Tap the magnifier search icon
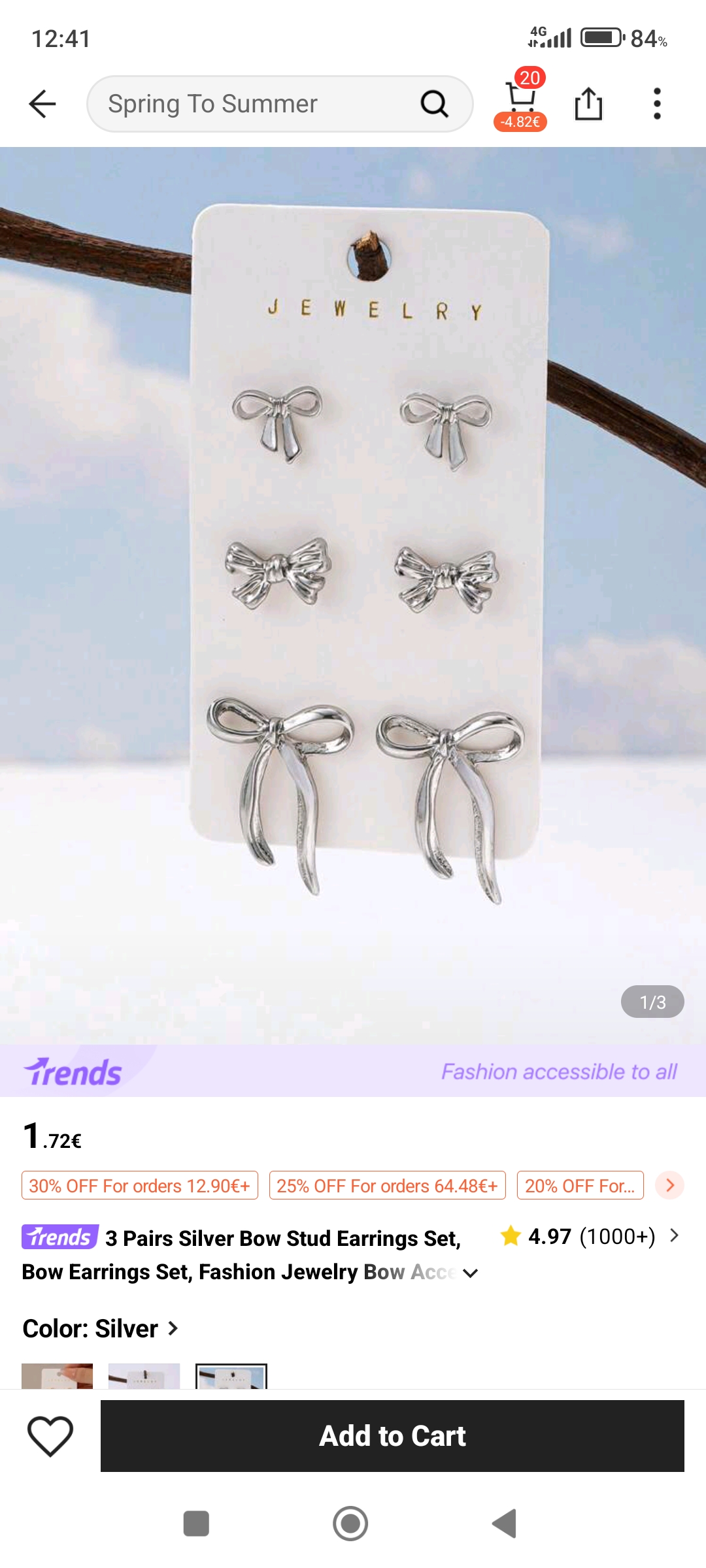The width and height of the screenshot is (706, 1568). click(434, 104)
